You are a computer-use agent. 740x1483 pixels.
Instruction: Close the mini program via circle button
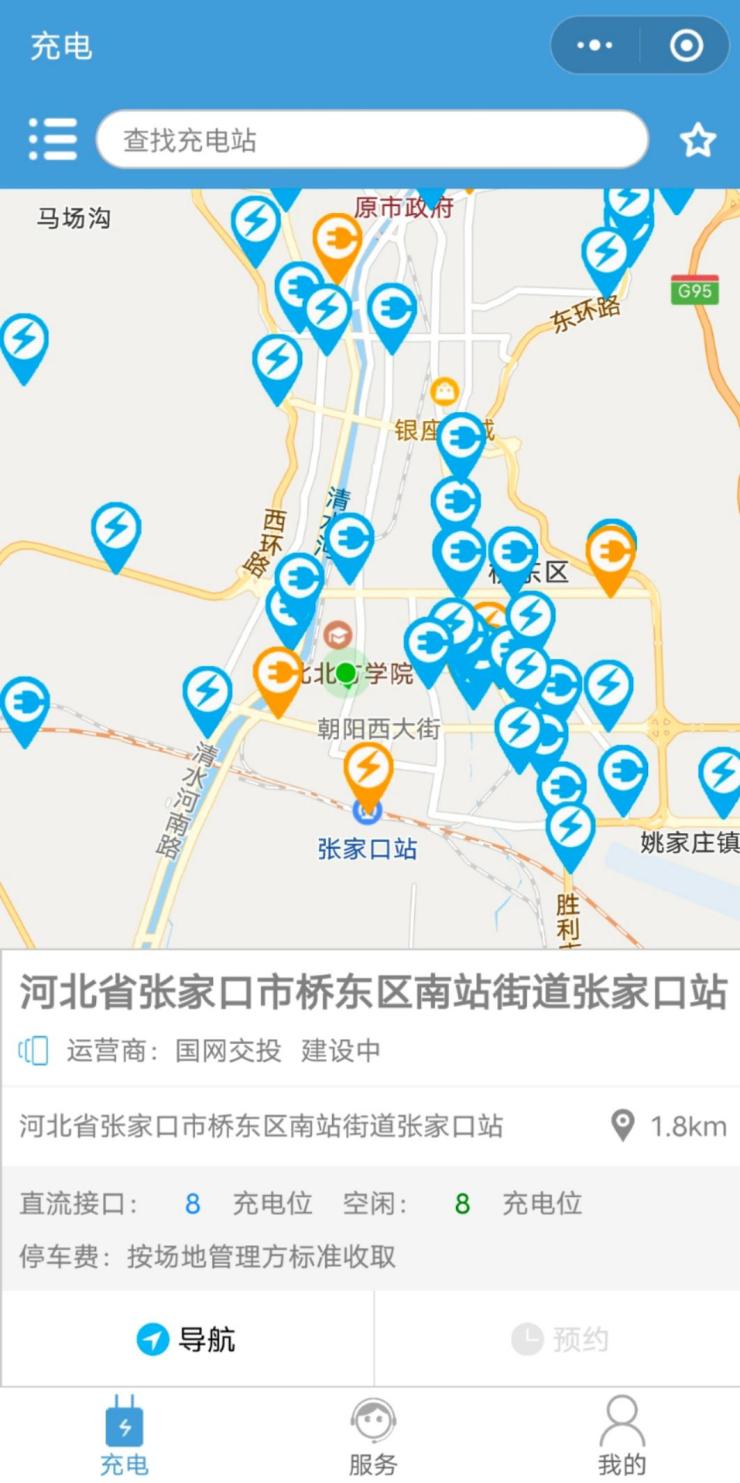pyautogui.click(x=686, y=46)
